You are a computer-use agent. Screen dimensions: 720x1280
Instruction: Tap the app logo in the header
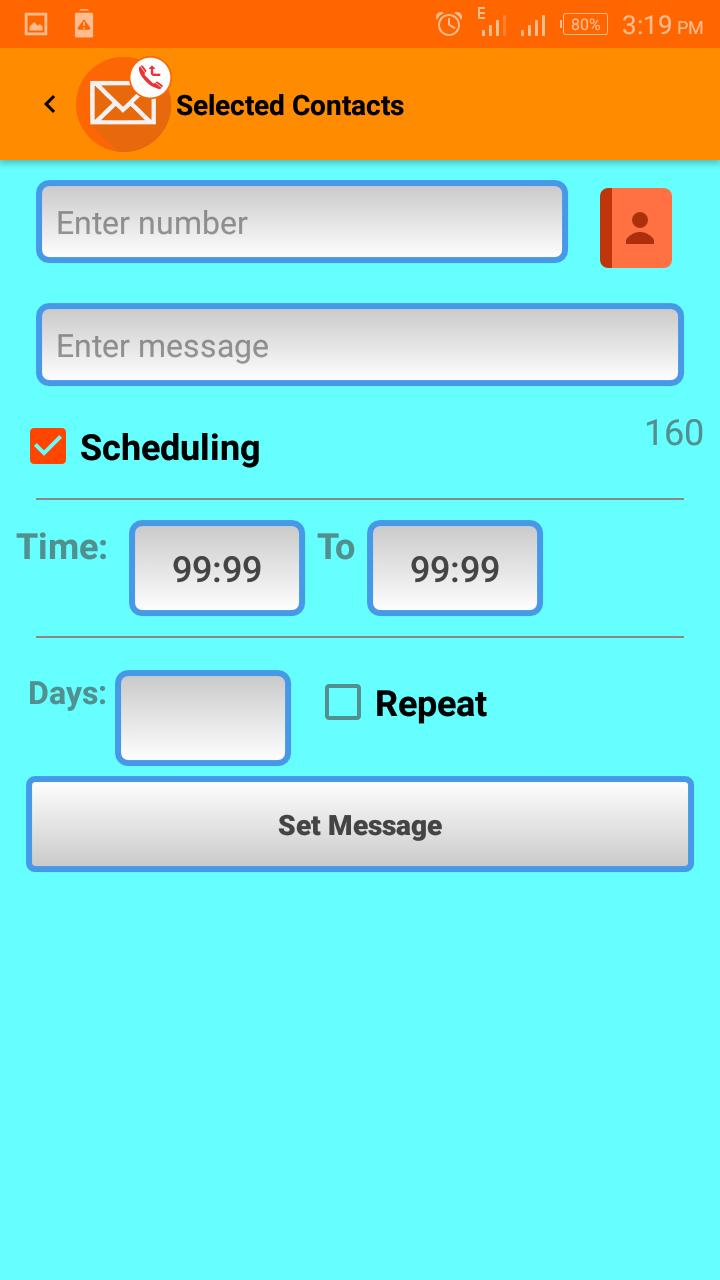coord(122,104)
